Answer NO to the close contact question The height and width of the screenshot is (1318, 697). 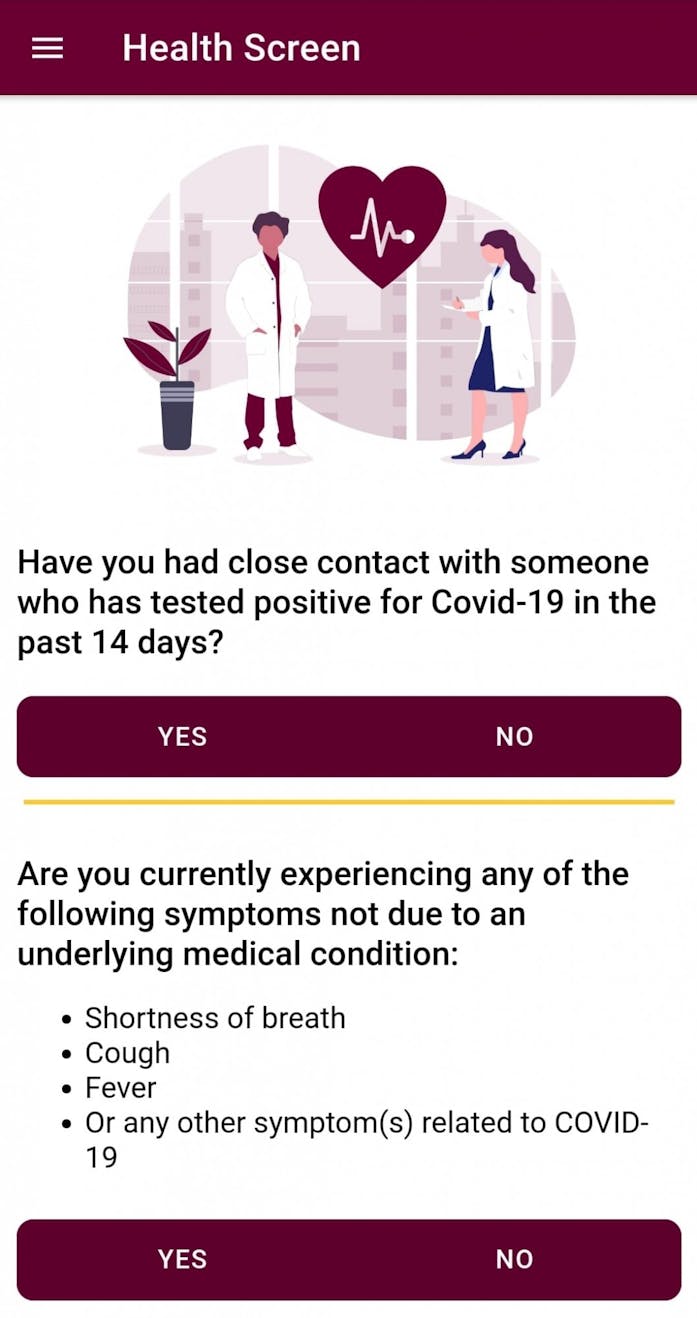click(x=514, y=737)
